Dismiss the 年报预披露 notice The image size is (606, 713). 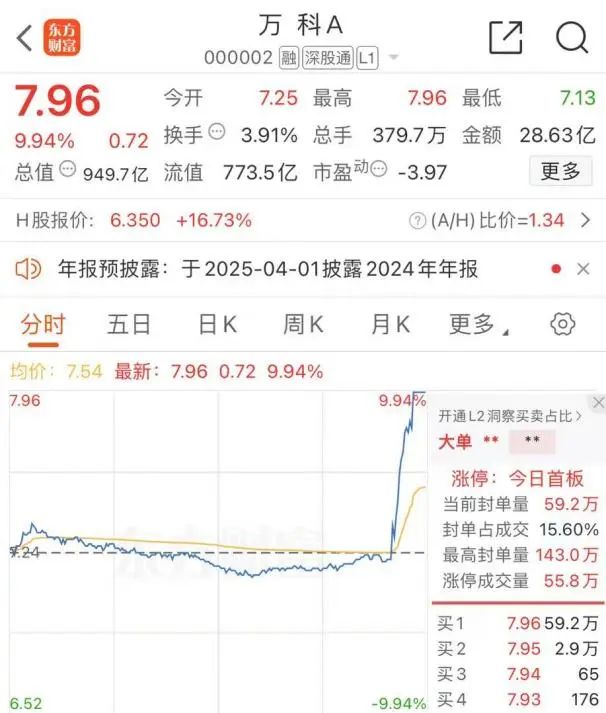pyautogui.click(x=585, y=269)
